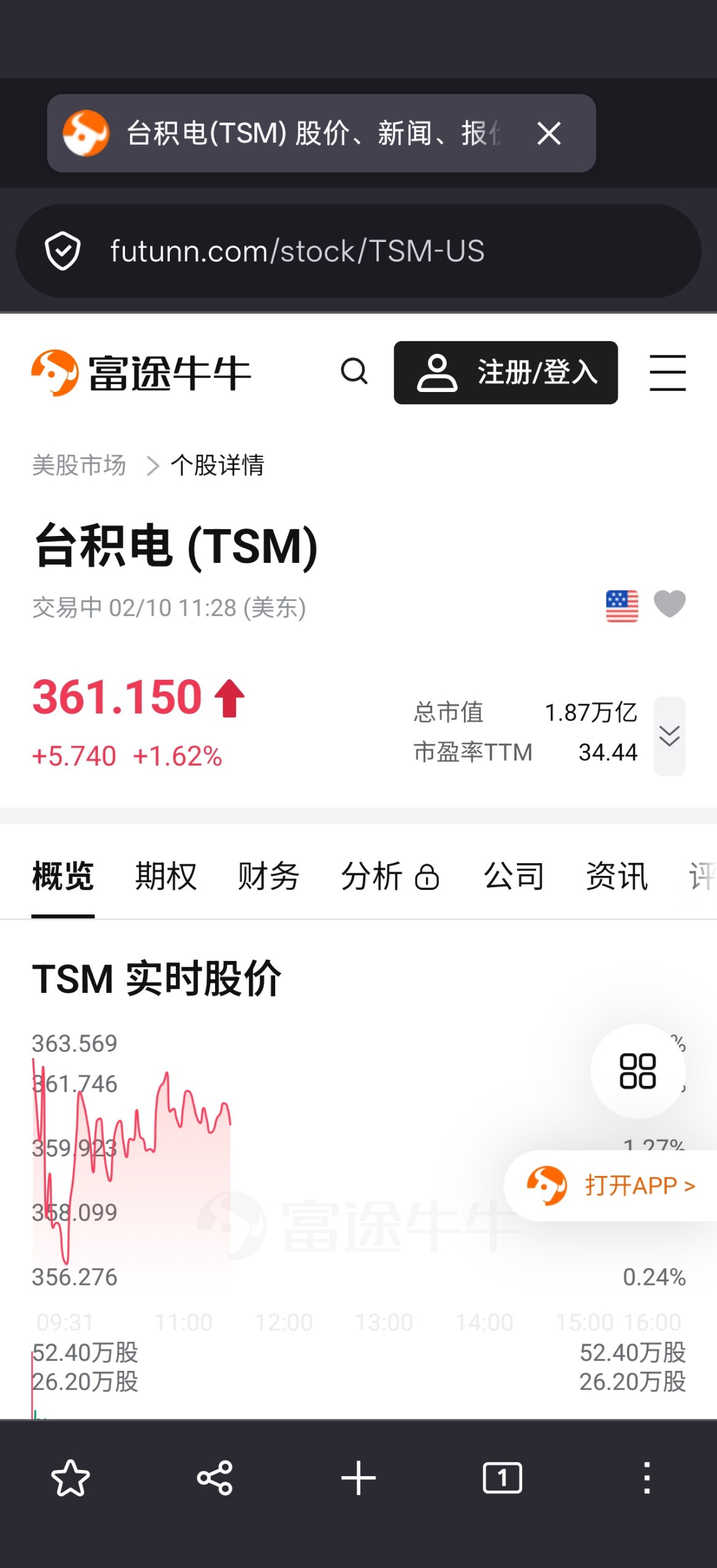Screen dimensions: 717x1568
Task: Open the hamburger menu
Action: point(667,372)
